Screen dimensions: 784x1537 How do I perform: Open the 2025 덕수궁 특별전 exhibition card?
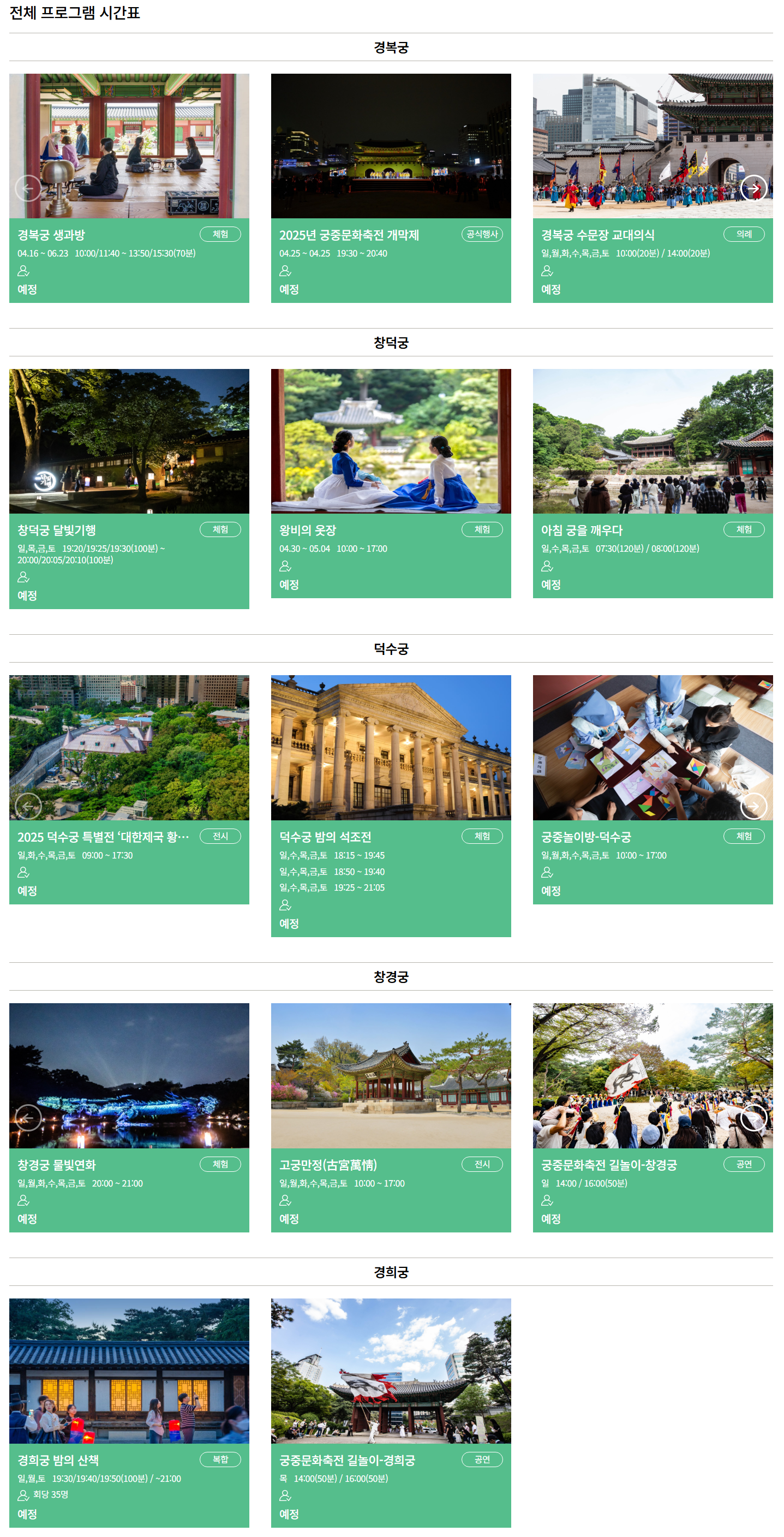coord(129,789)
